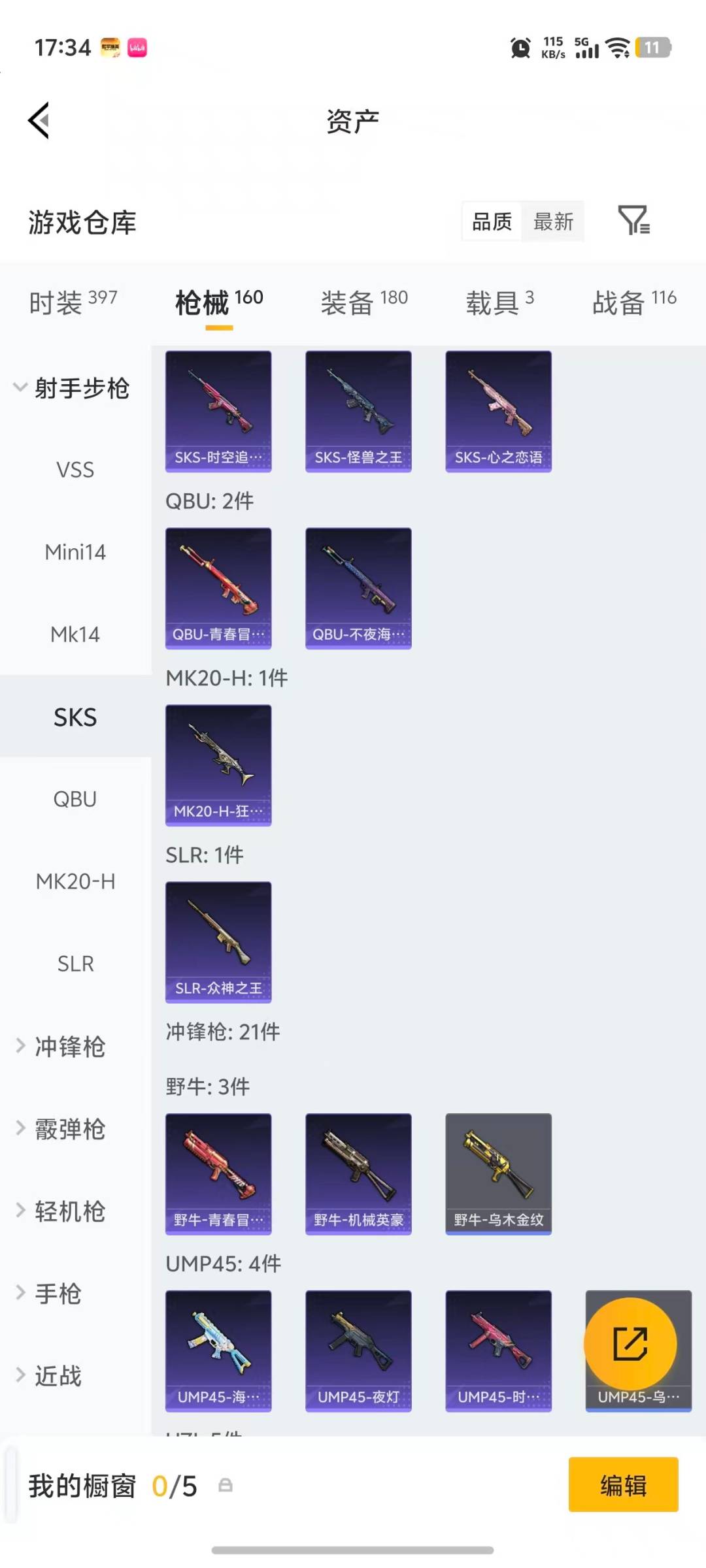This screenshot has height=1568, width=706.
Task: Tap the back arrow on the 资产 page
Action: pos(39,121)
